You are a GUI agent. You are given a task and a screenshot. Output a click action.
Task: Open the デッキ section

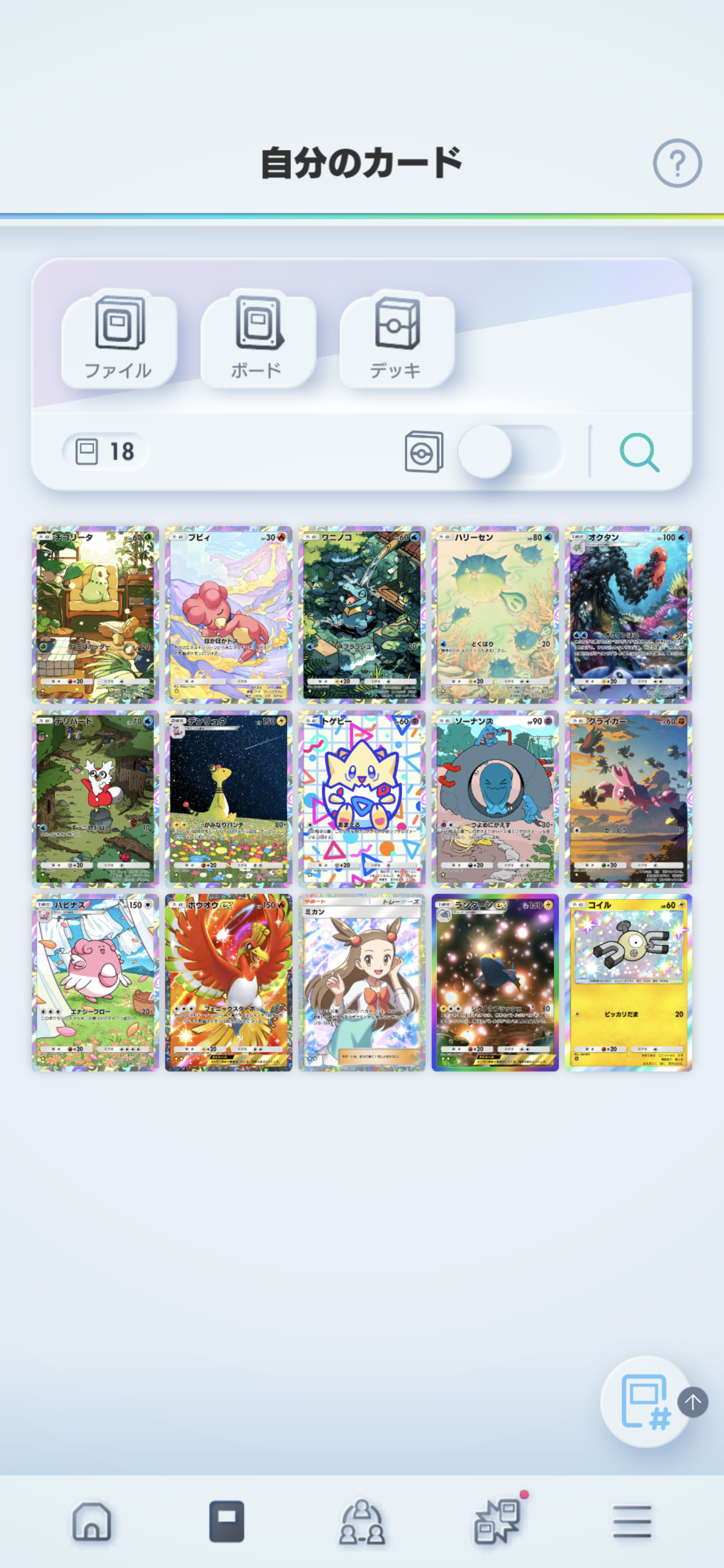397,338
